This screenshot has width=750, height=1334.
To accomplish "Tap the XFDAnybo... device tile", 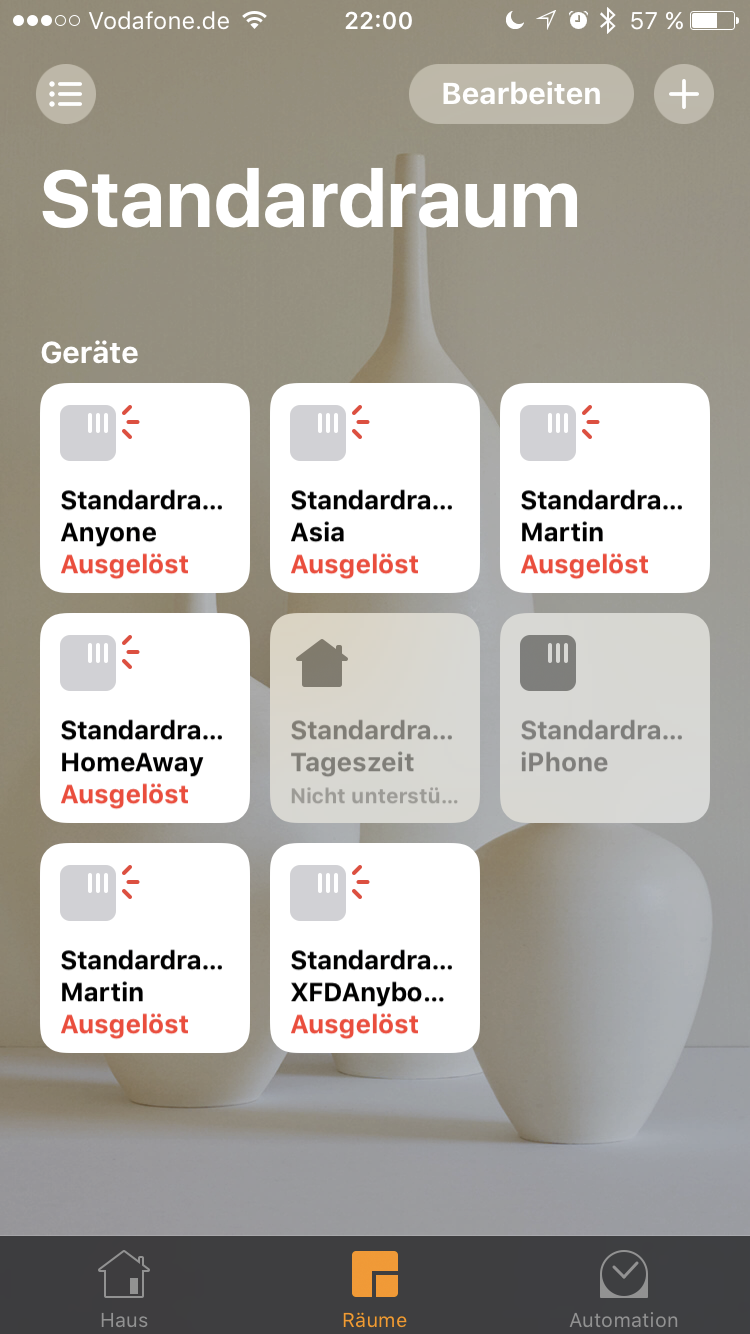I will click(x=375, y=948).
